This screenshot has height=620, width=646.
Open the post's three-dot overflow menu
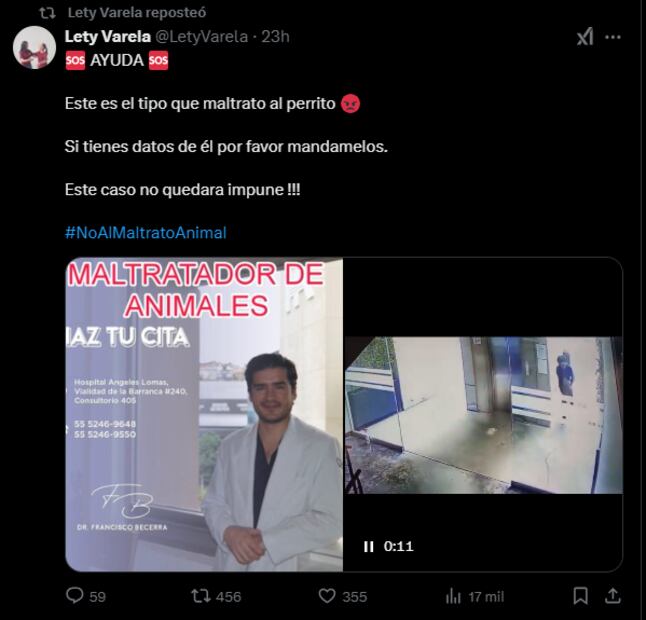coord(613,37)
